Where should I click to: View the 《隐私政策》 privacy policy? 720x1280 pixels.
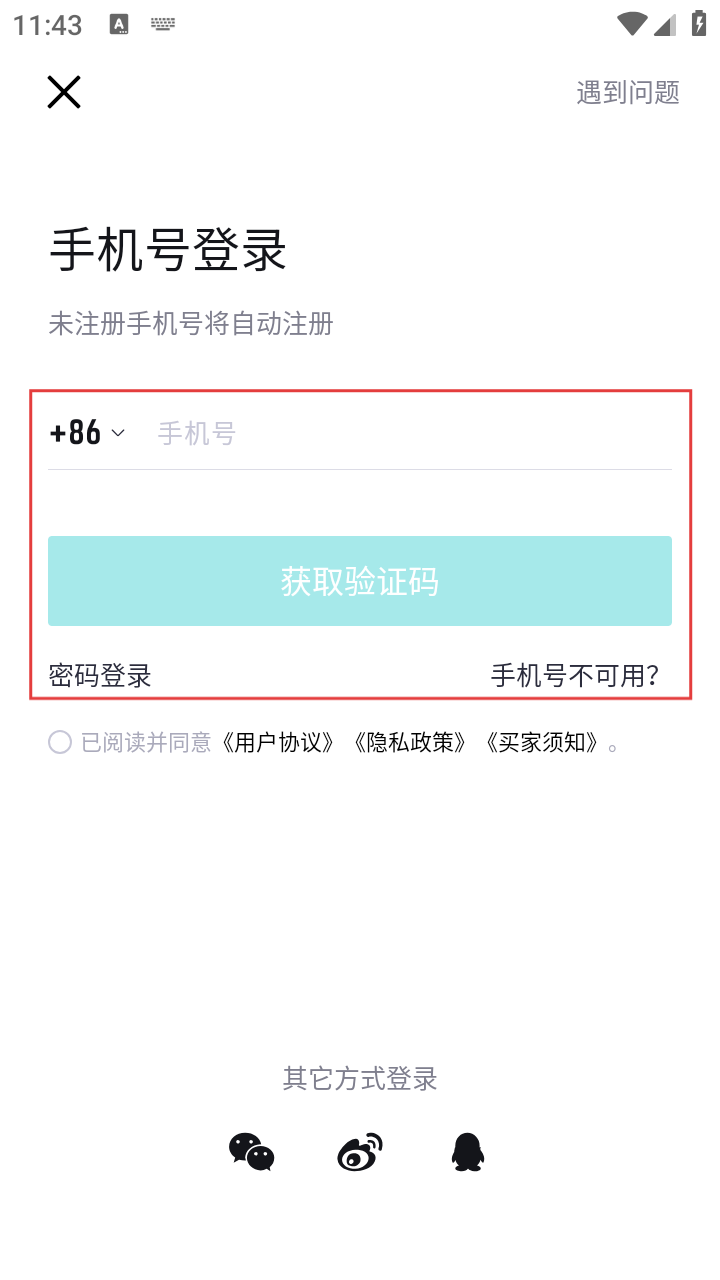(x=410, y=742)
